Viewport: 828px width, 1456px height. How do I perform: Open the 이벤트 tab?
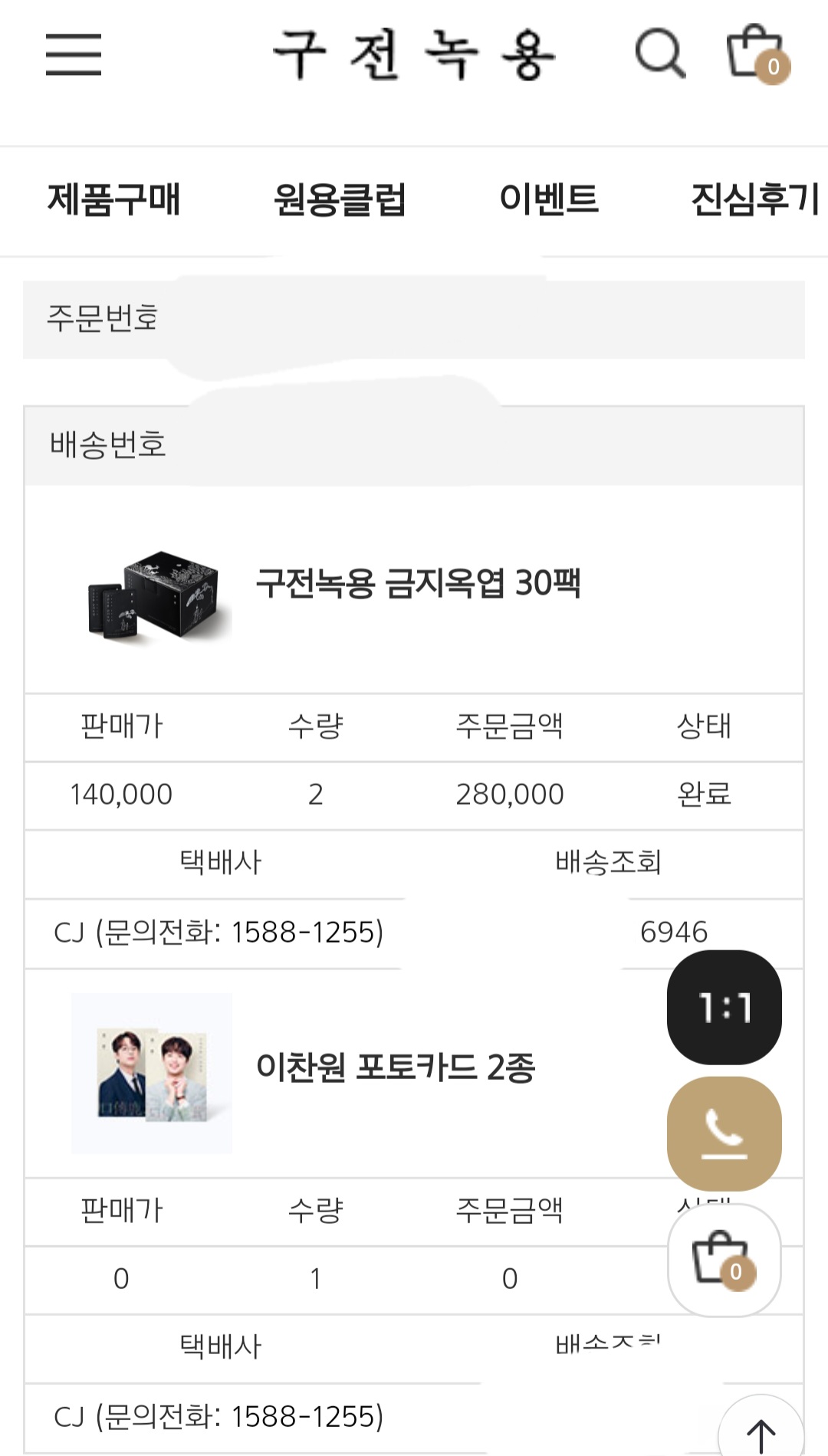coord(549,199)
